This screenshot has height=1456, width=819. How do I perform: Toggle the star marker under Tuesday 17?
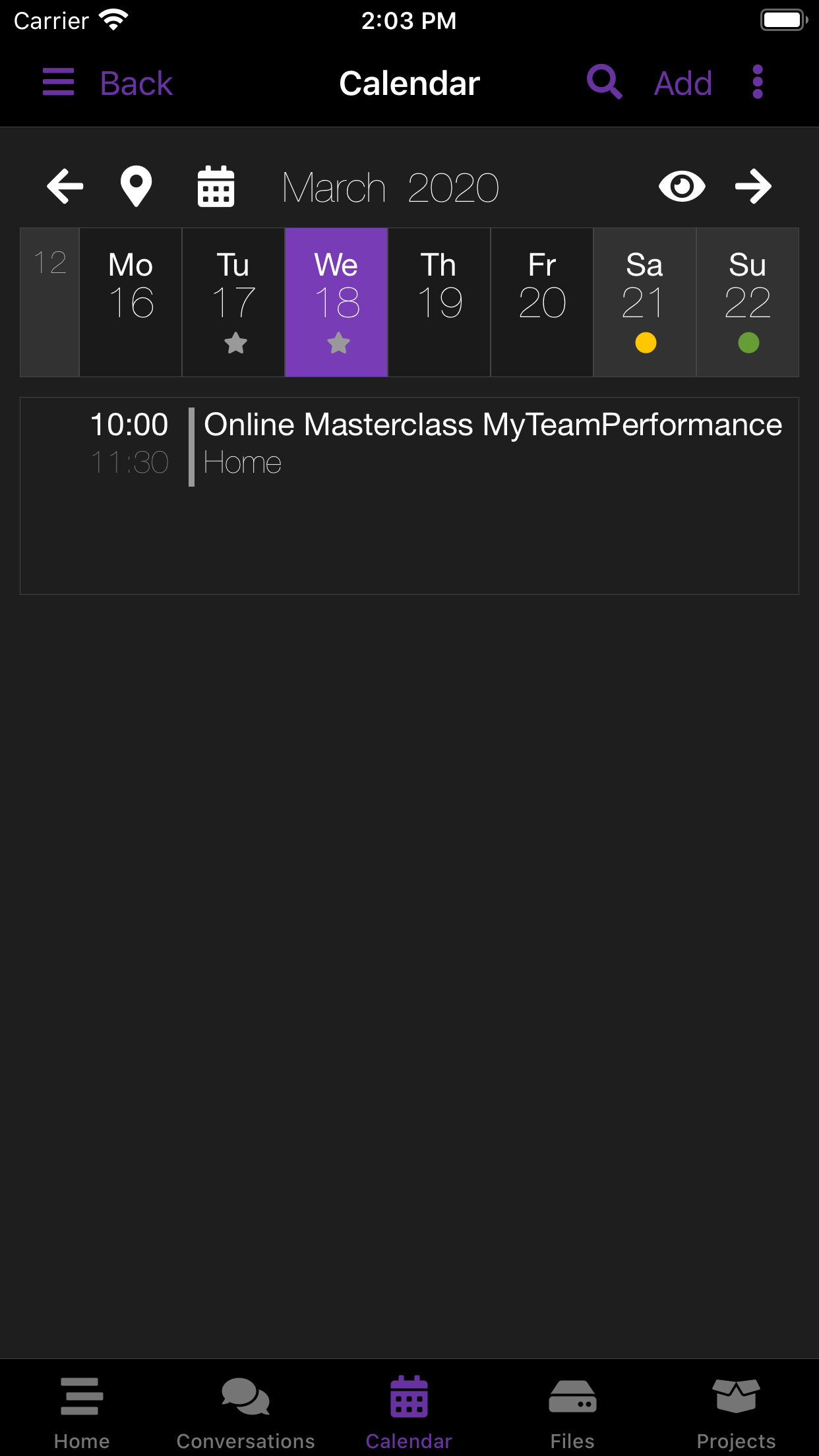(x=235, y=342)
